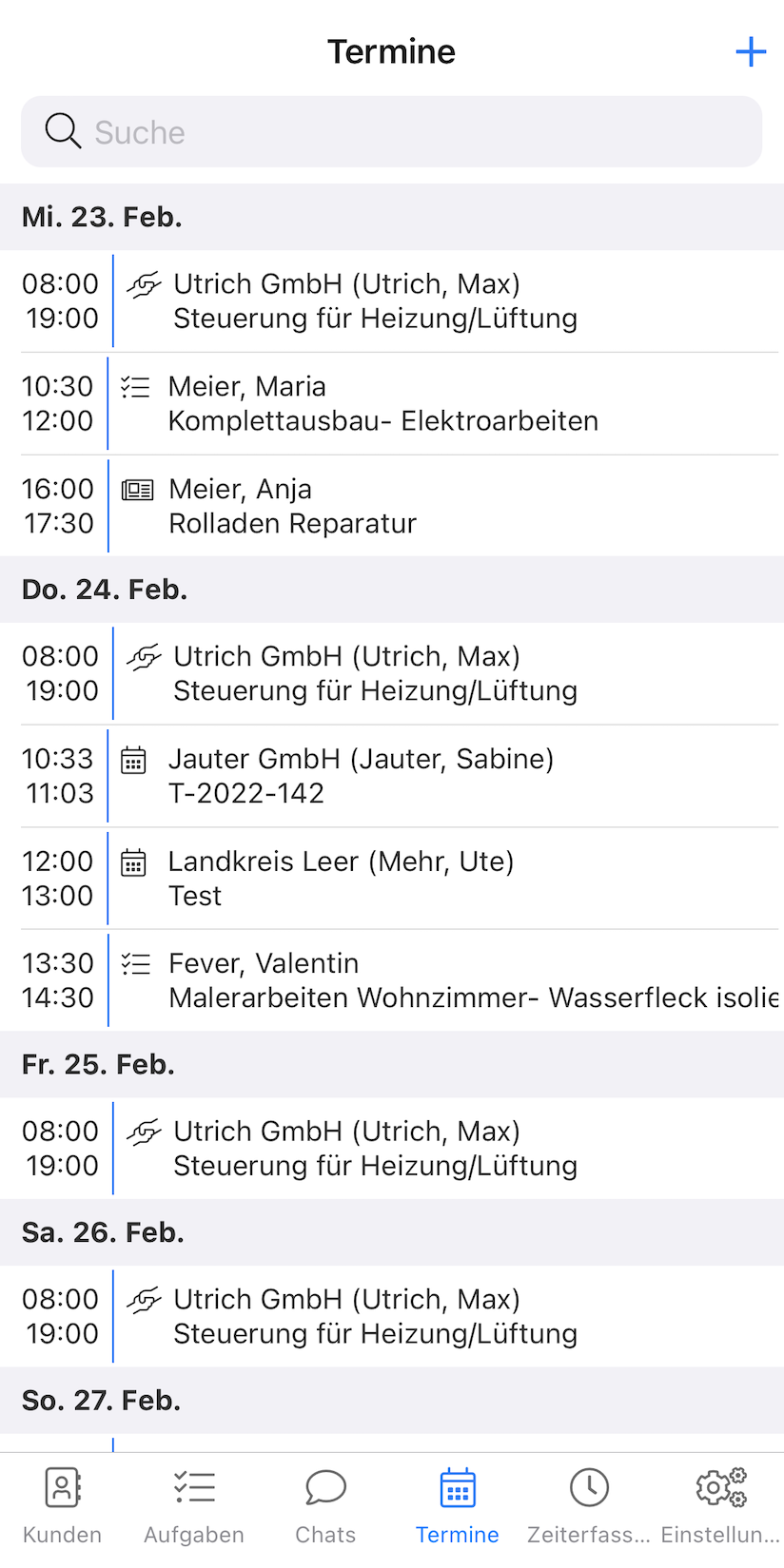Open the Zeiterfassung tab
The width and height of the screenshot is (784, 1568).
[589, 1507]
